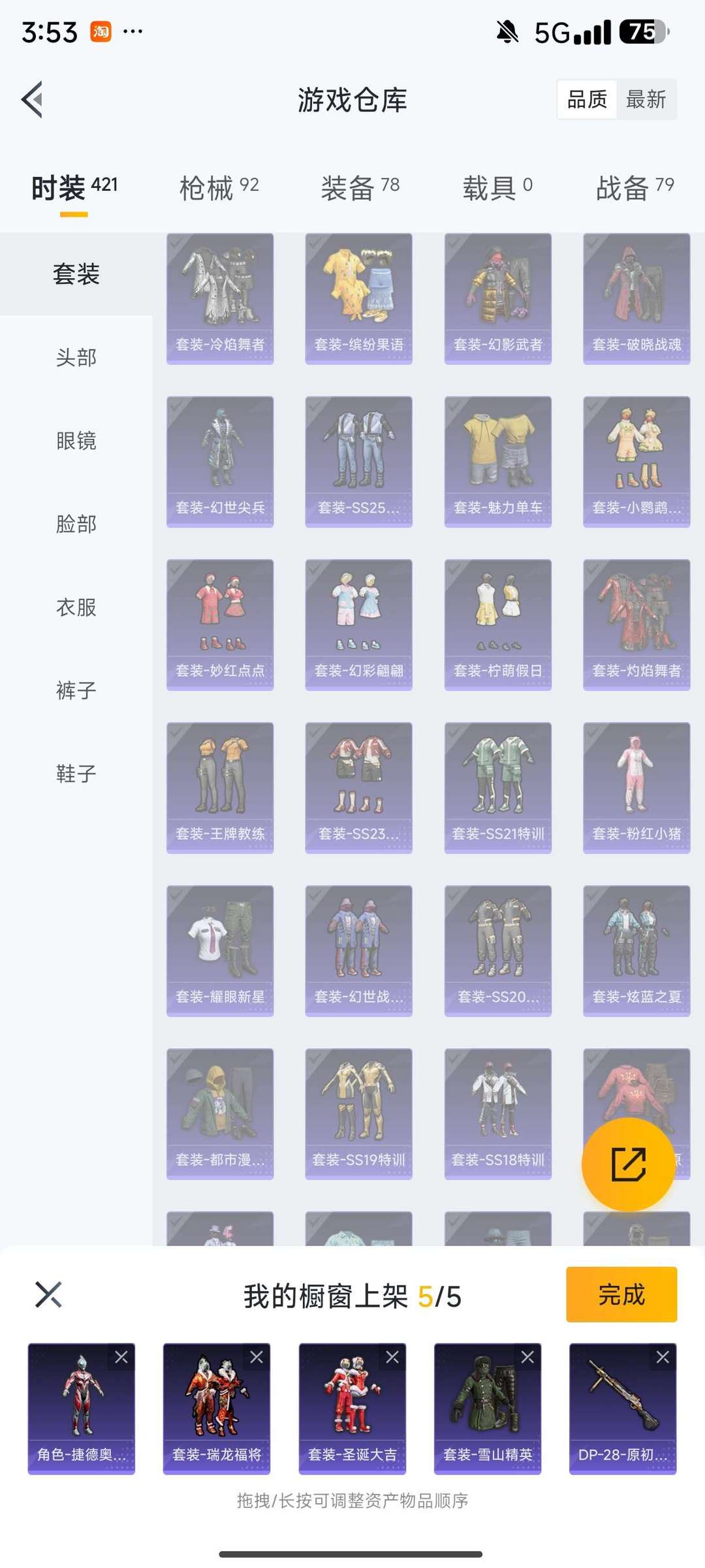Viewport: 705px width, 1568px height.
Task: Select the 套装-冷焰舞者 outfit
Action: (x=220, y=298)
